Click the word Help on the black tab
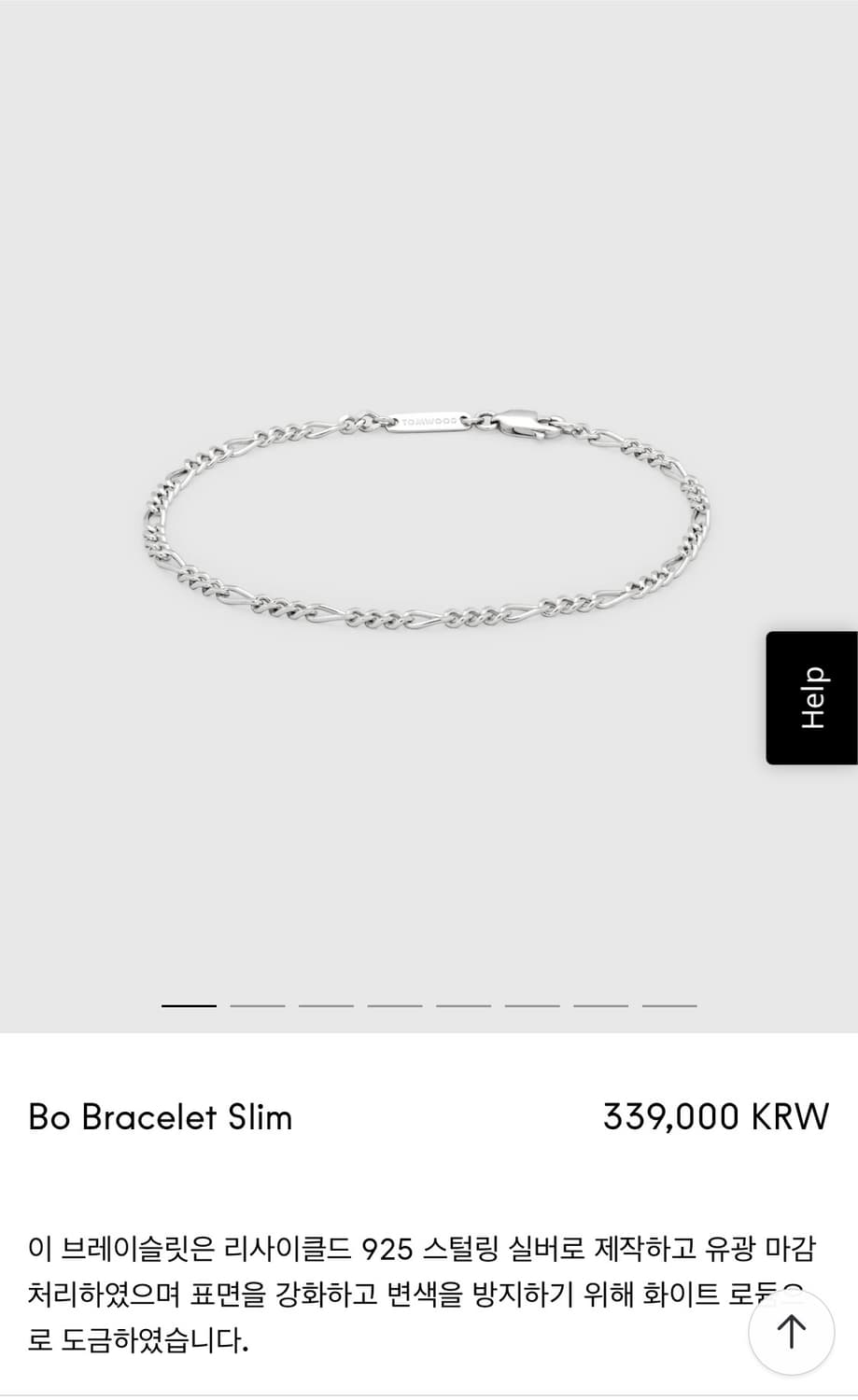 click(x=810, y=698)
